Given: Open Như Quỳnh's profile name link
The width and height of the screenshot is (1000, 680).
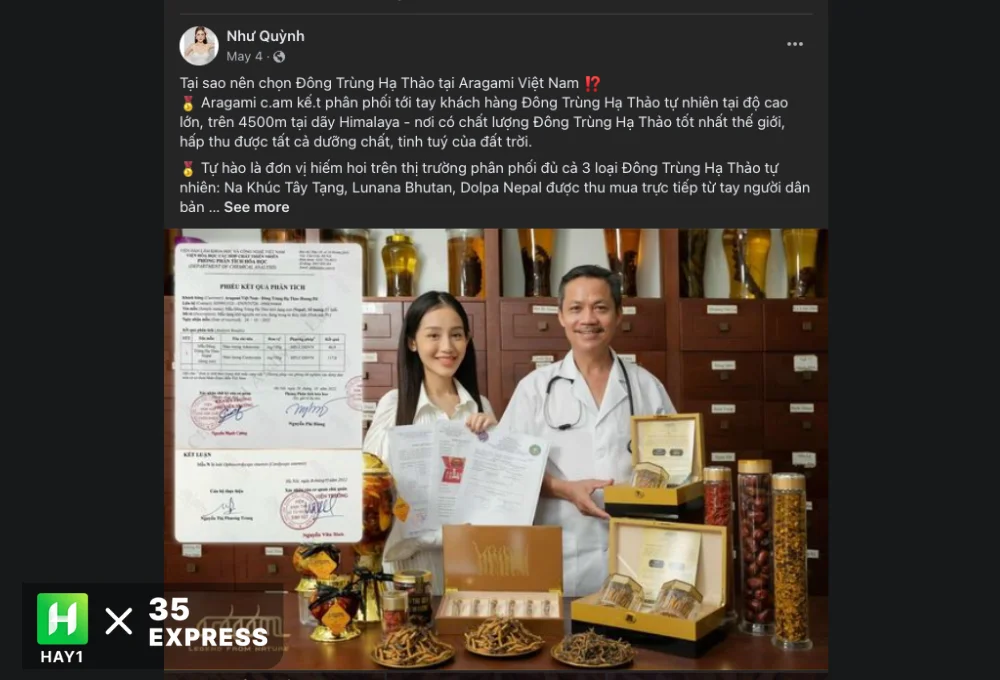Looking at the screenshot, I should 265,36.
